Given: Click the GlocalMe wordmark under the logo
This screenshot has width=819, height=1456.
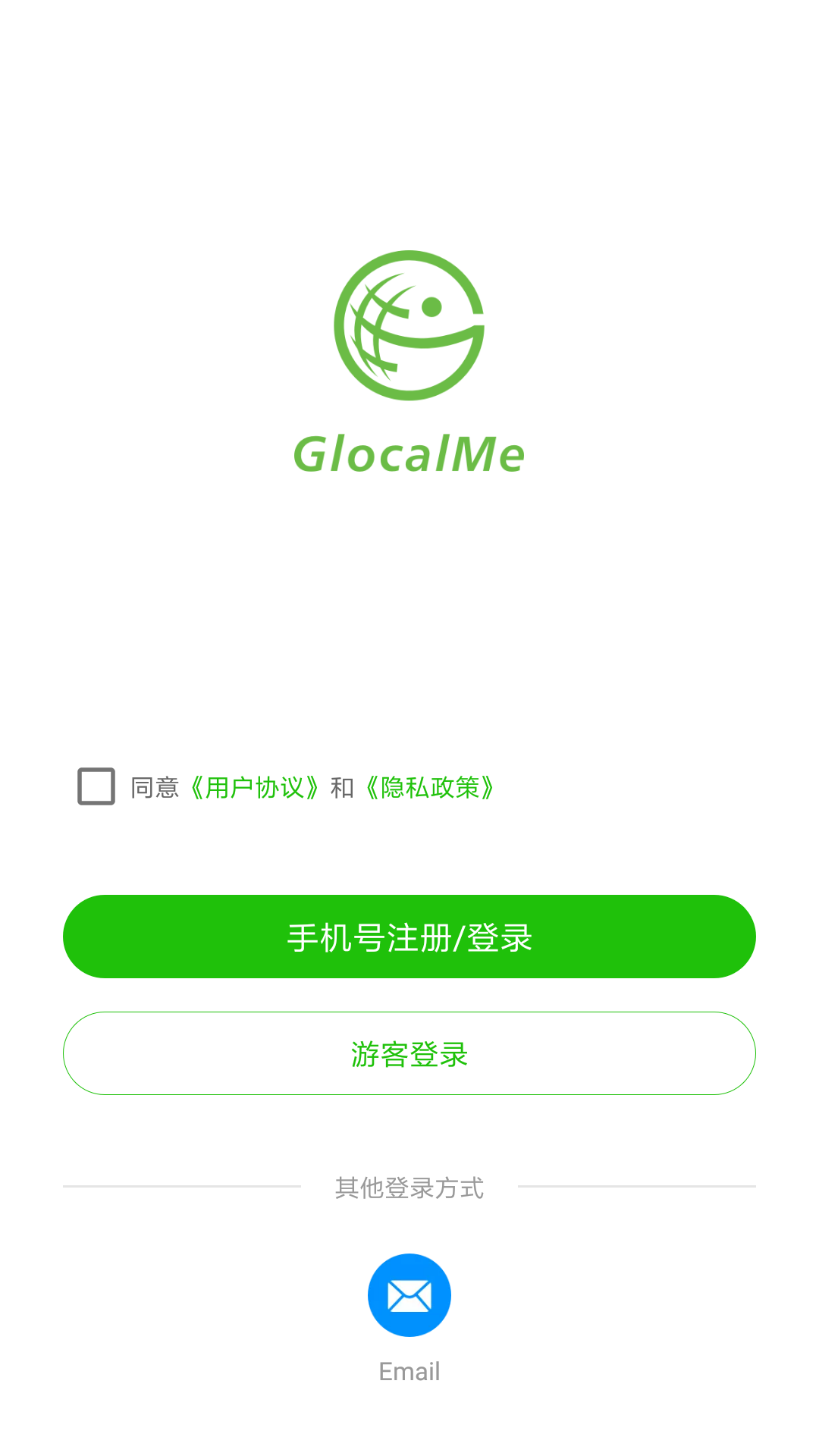Looking at the screenshot, I should click(x=409, y=453).
